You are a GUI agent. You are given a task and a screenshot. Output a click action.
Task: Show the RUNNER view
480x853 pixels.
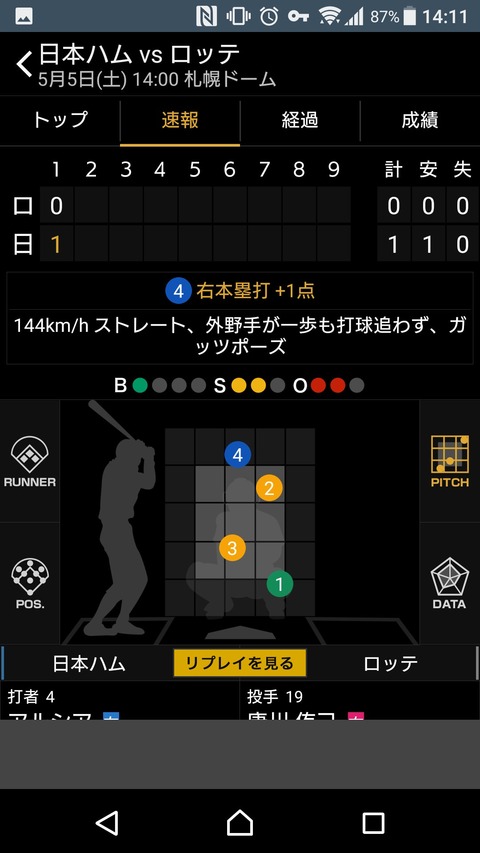point(30,462)
